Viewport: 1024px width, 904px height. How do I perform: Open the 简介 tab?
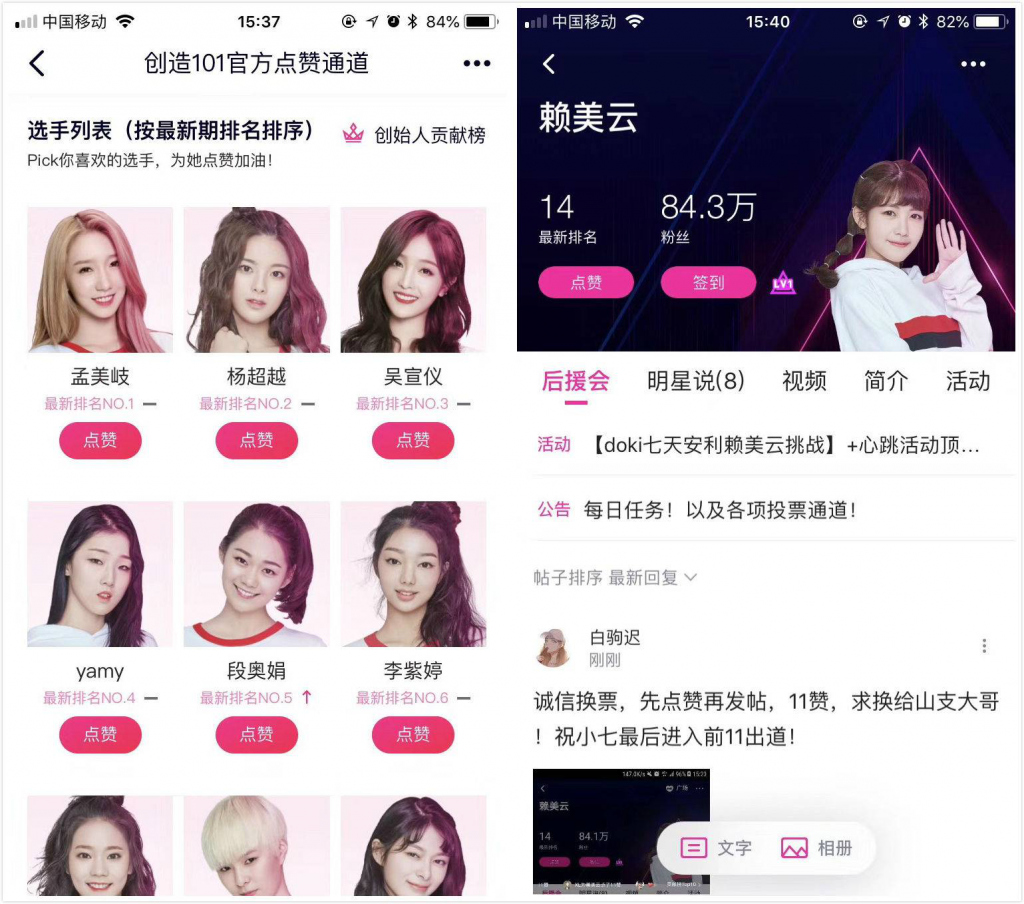point(886,381)
